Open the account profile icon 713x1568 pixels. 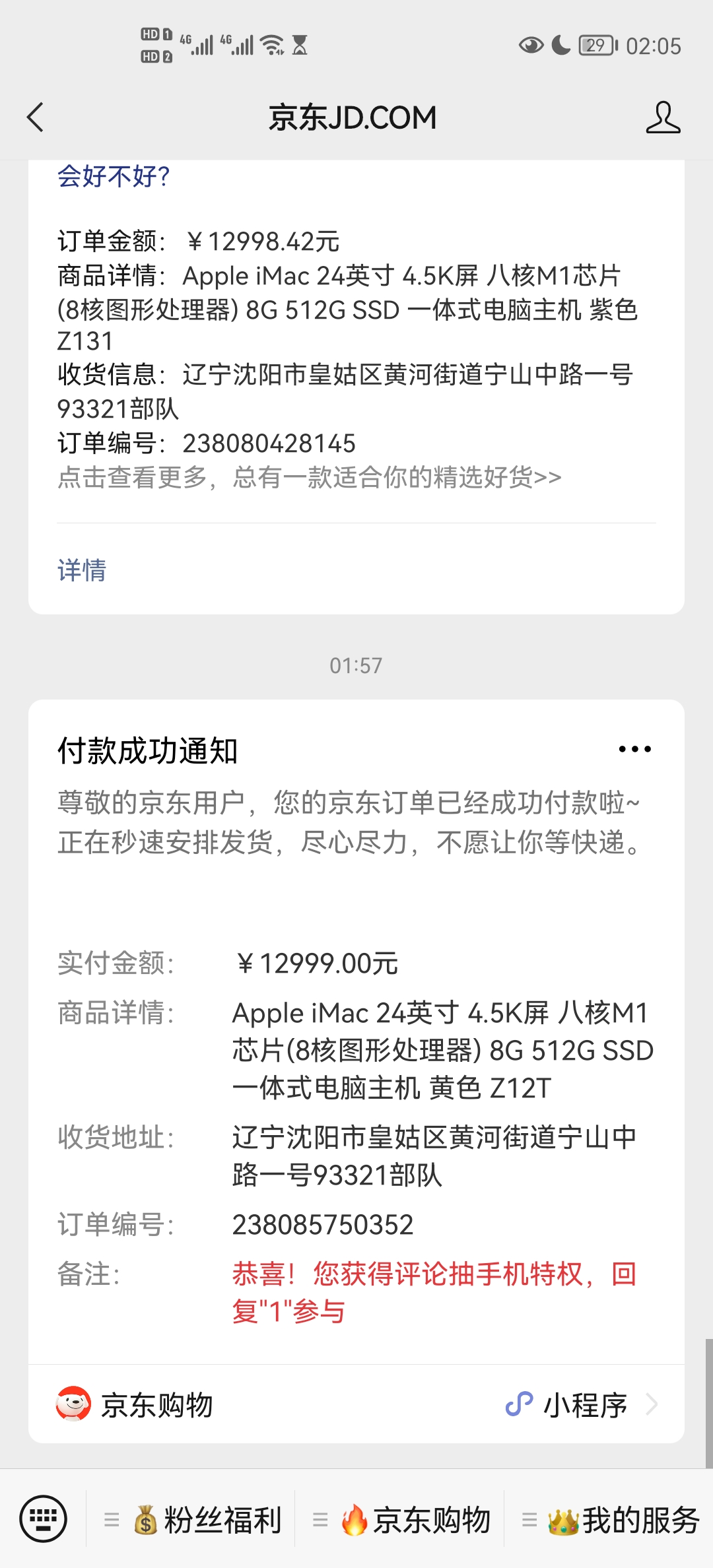click(x=663, y=117)
